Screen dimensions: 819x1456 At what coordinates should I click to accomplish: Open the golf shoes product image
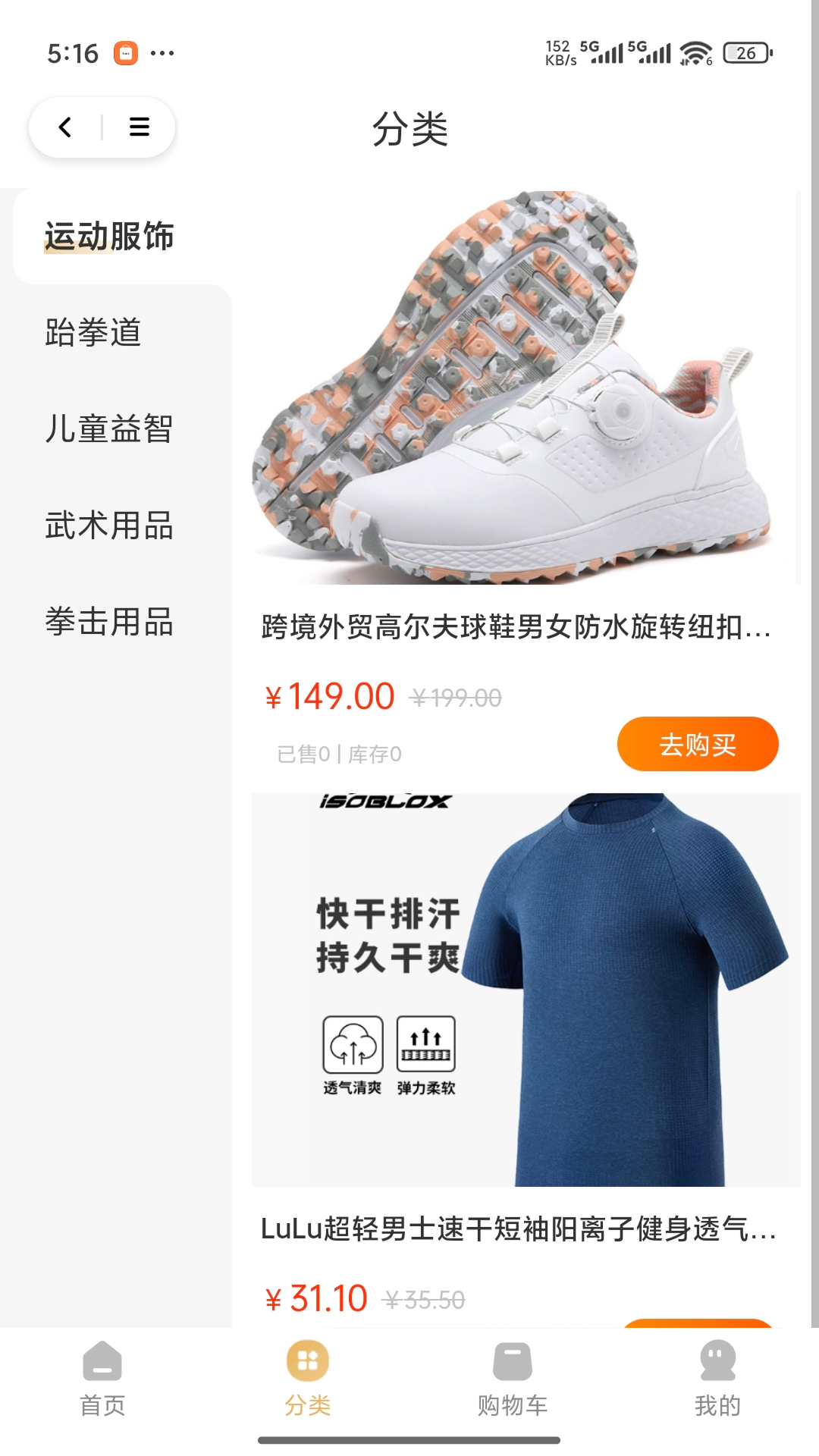pos(525,388)
